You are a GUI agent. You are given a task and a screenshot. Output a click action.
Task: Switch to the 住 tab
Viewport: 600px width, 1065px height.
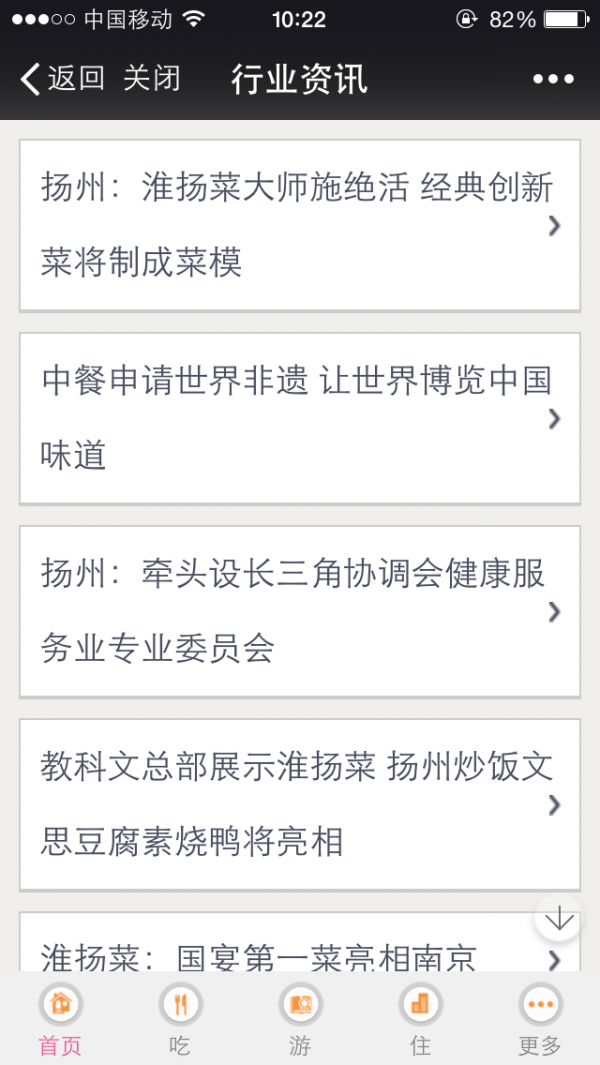coord(420,1020)
